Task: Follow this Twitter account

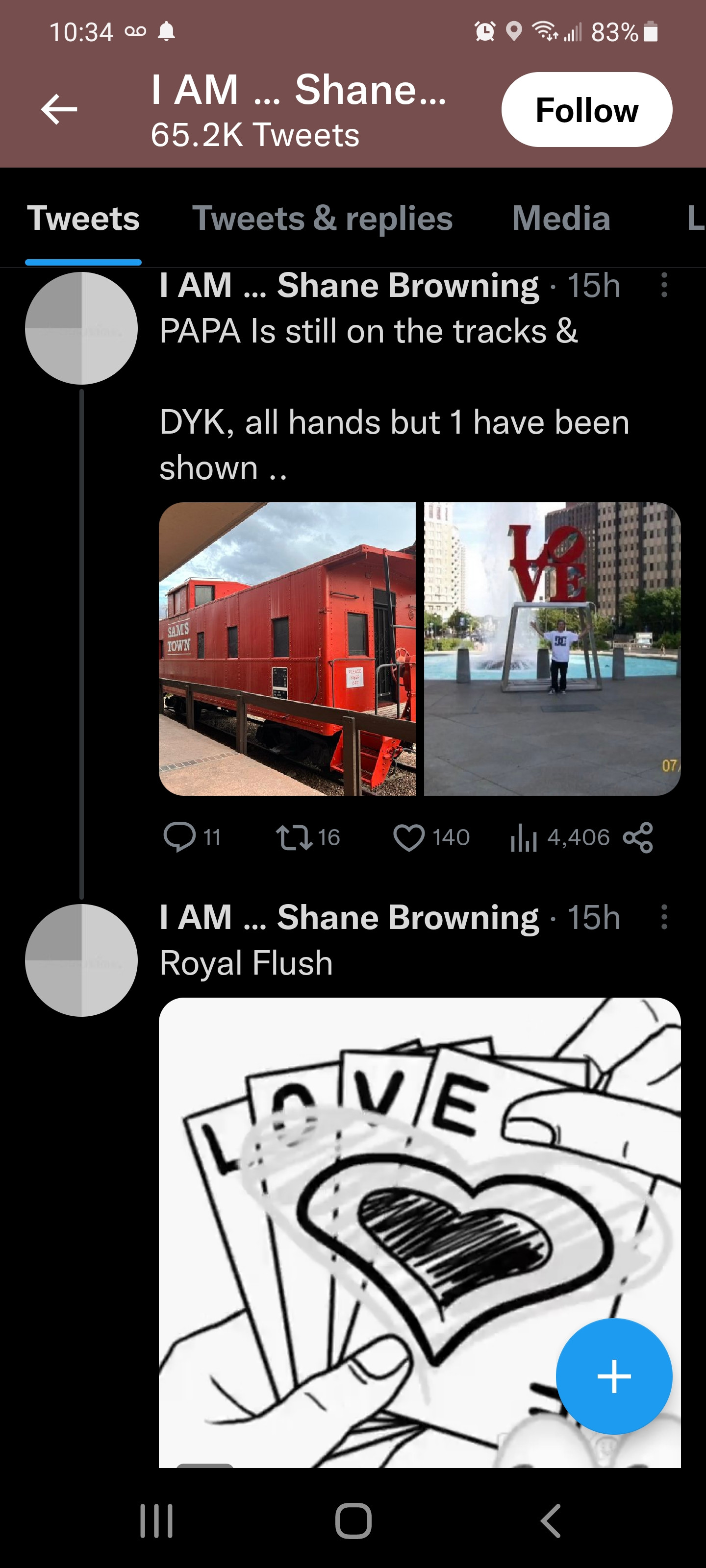Action: 586,110
